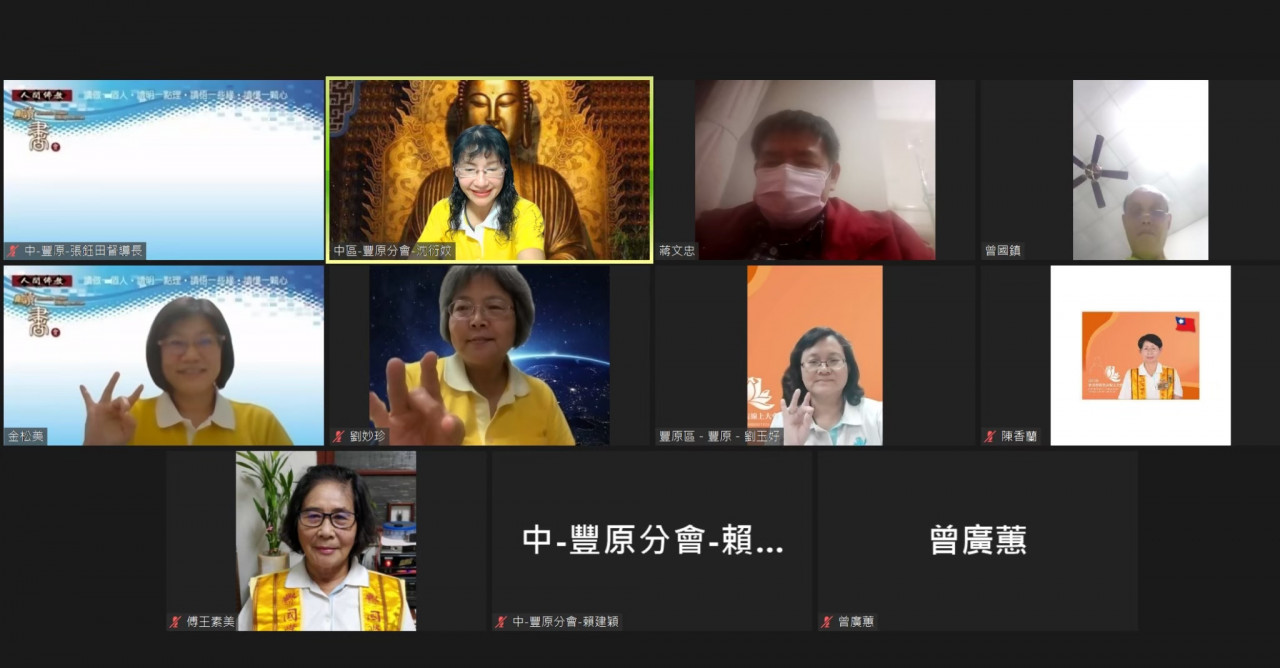
Task: Select 蔣文忠's video tile
Action: coord(815,170)
